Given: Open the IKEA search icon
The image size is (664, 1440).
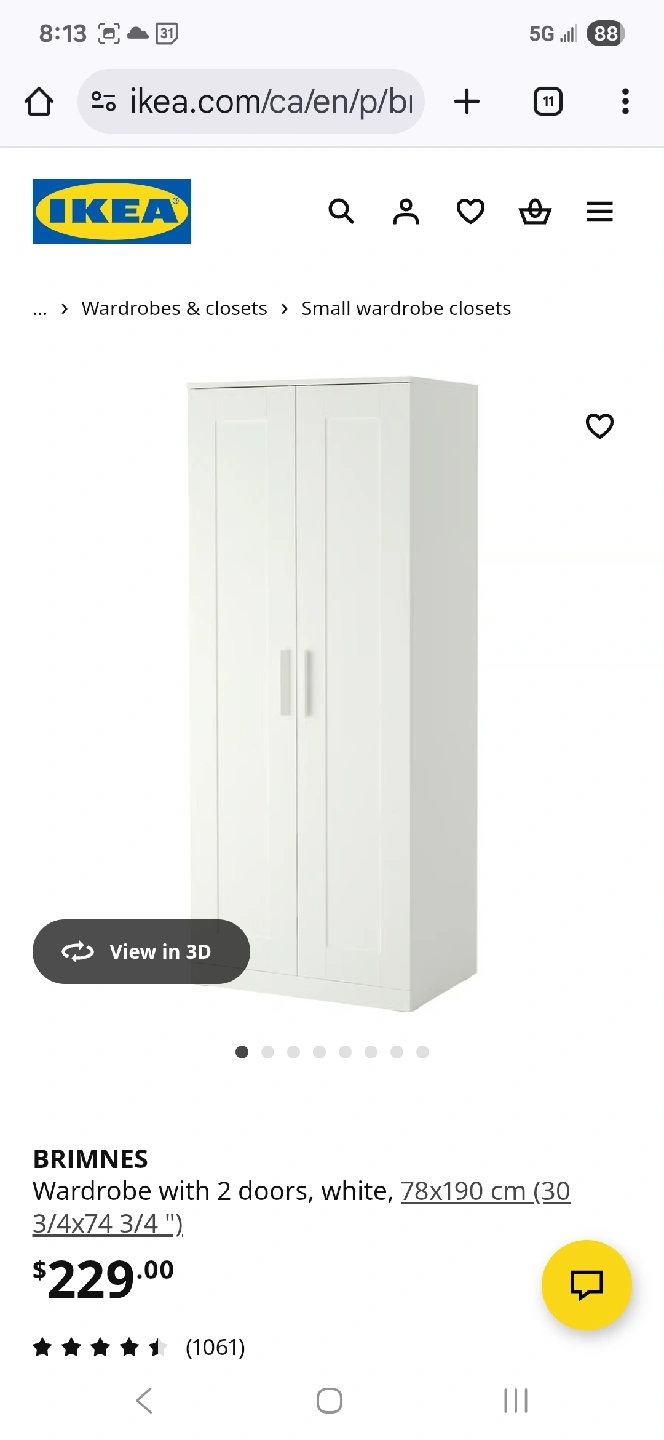Looking at the screenshot, I should 341,211.
